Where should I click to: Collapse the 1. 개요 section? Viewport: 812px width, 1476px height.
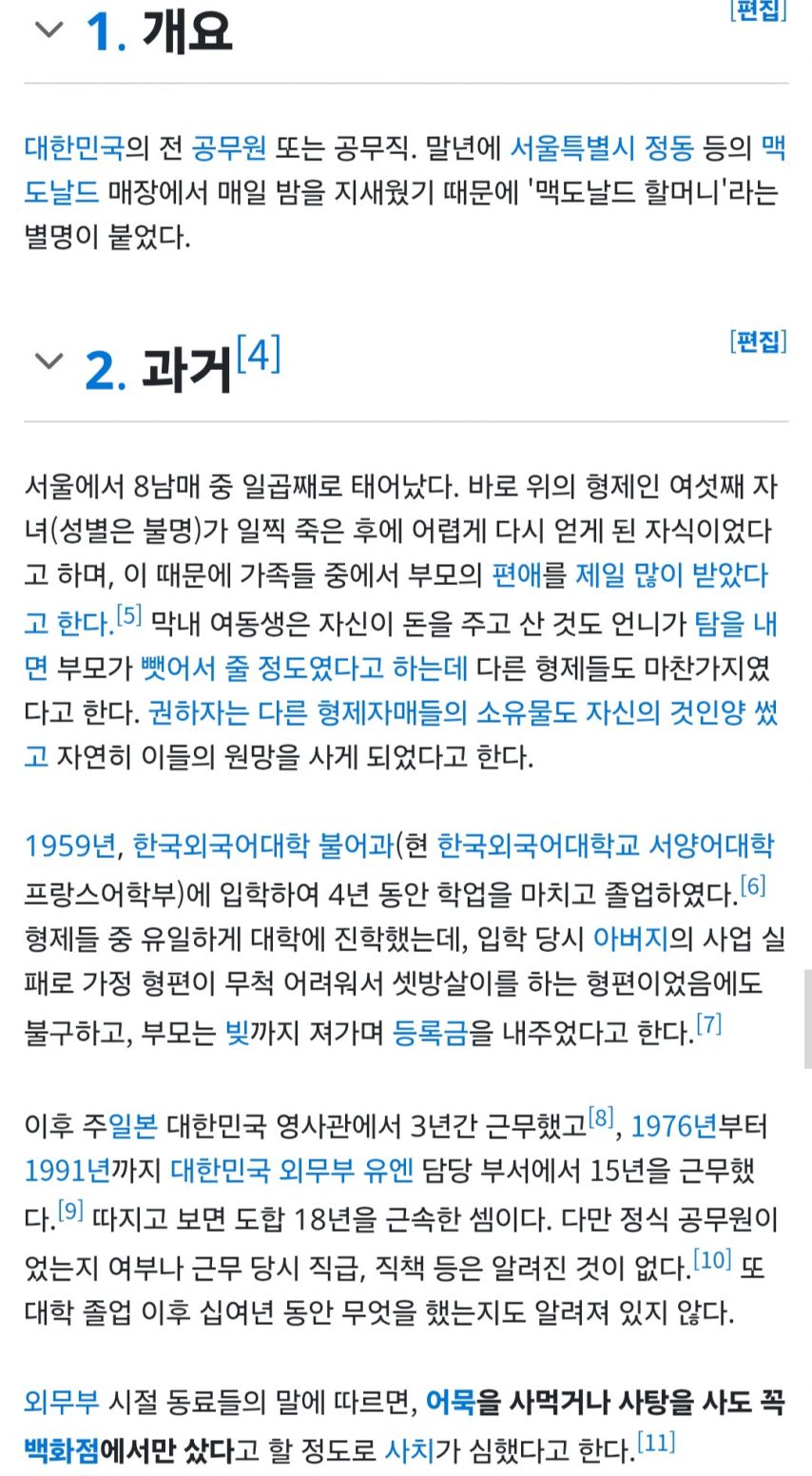tap(48, 29)
